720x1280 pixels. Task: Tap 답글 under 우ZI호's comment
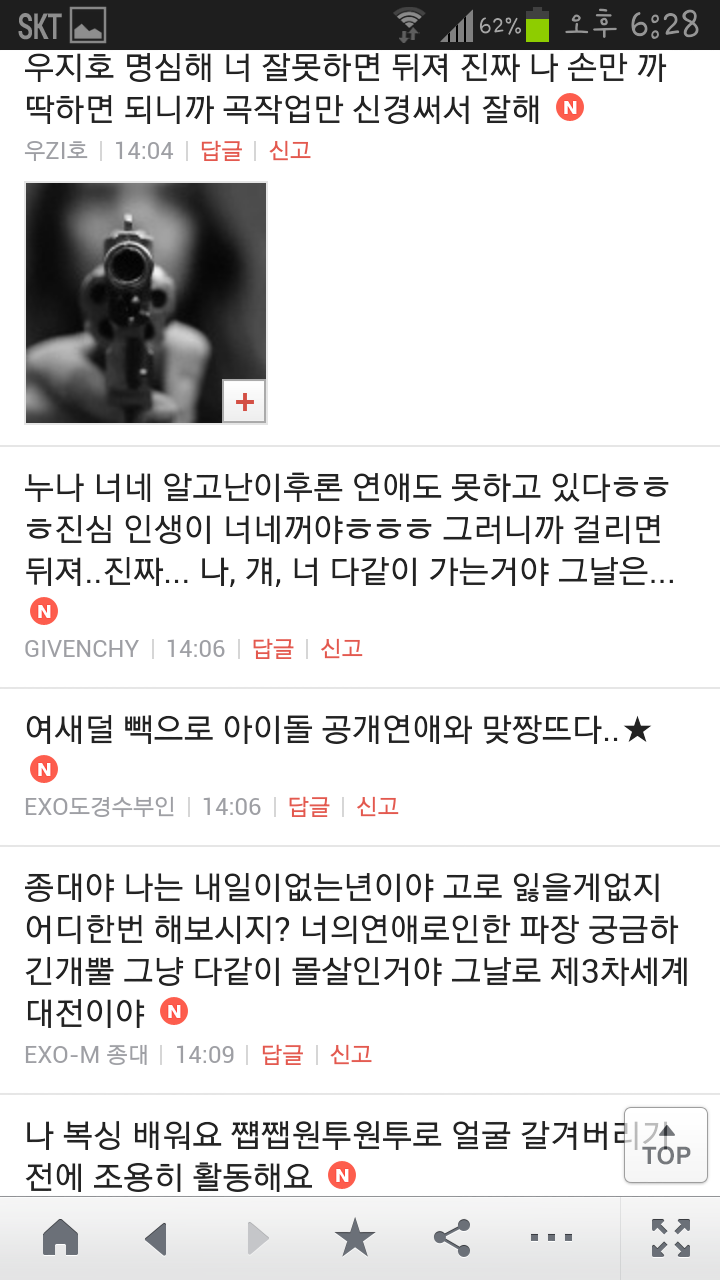point(221,151)
